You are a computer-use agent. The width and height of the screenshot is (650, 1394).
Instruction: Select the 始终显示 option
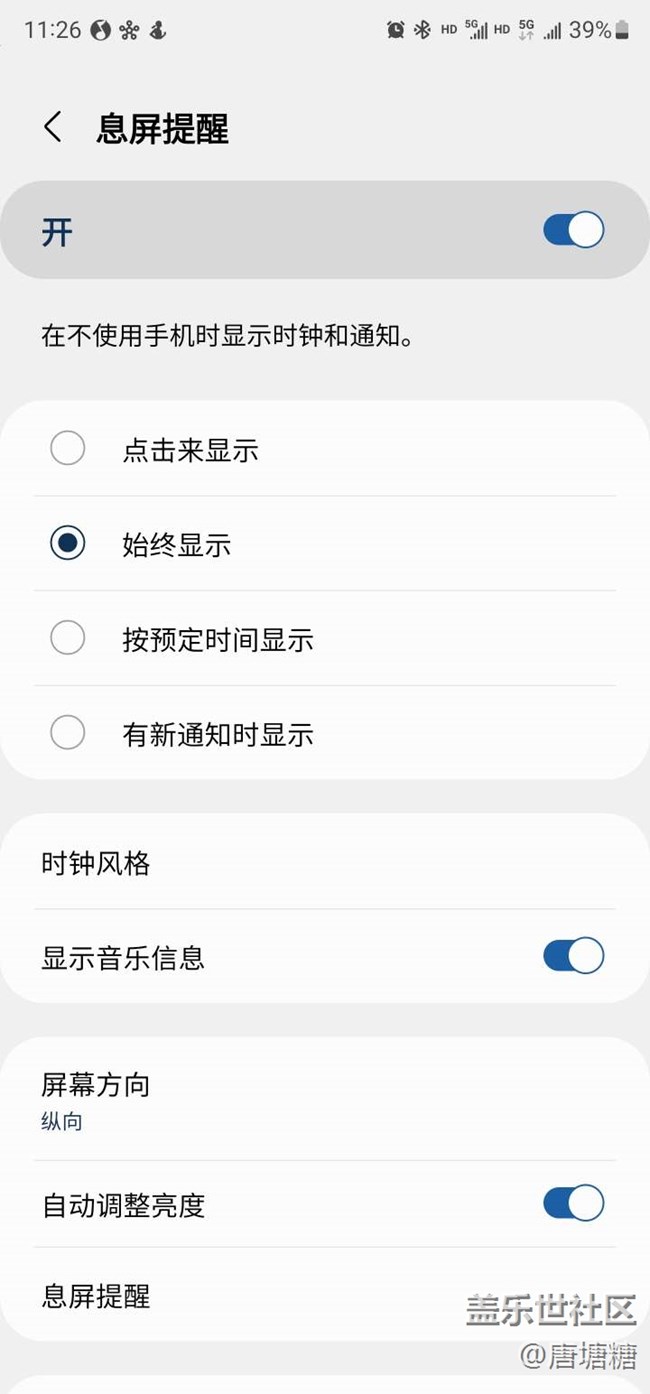point(325,543)
